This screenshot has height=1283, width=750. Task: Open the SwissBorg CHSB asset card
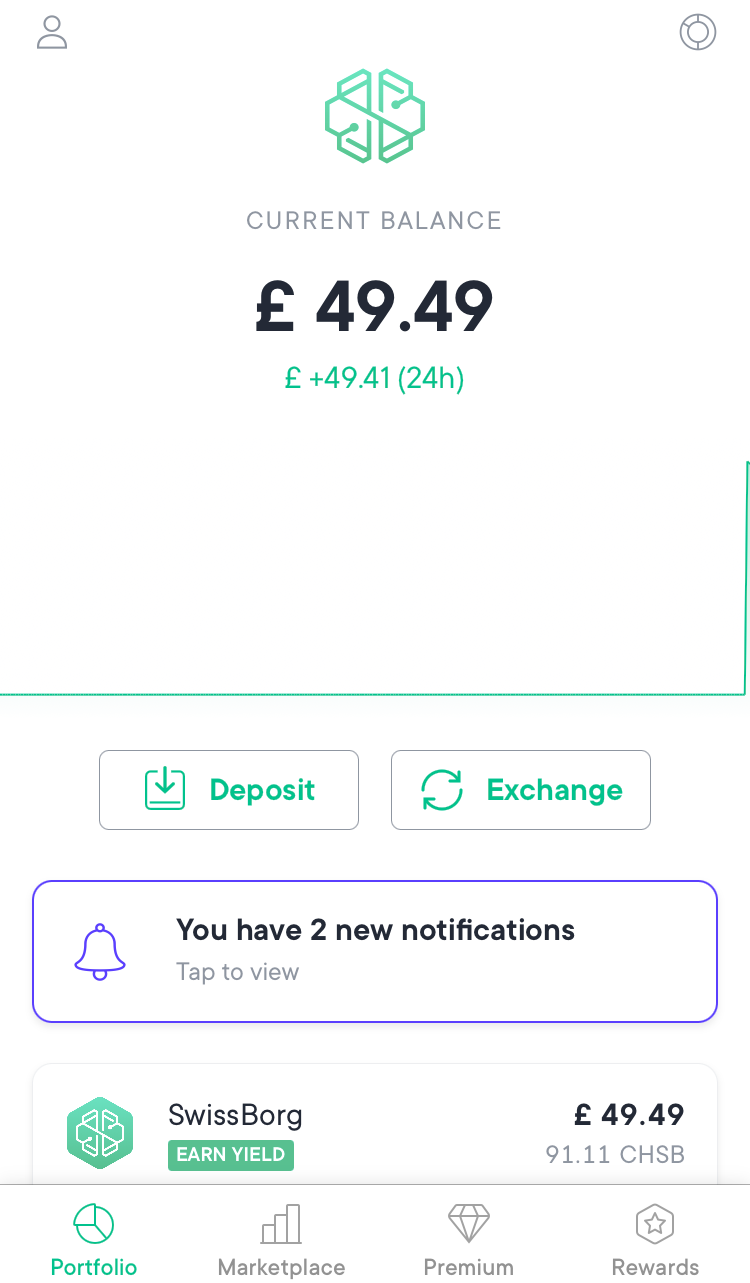(375, 1132)
